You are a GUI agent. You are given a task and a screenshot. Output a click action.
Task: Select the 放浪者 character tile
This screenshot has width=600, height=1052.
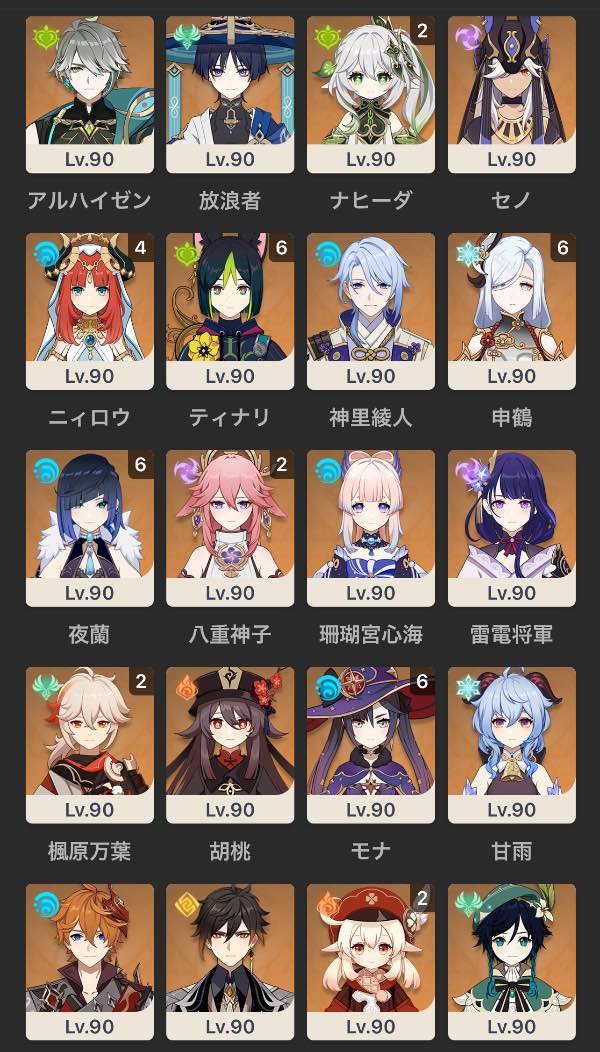coord(230,93)
